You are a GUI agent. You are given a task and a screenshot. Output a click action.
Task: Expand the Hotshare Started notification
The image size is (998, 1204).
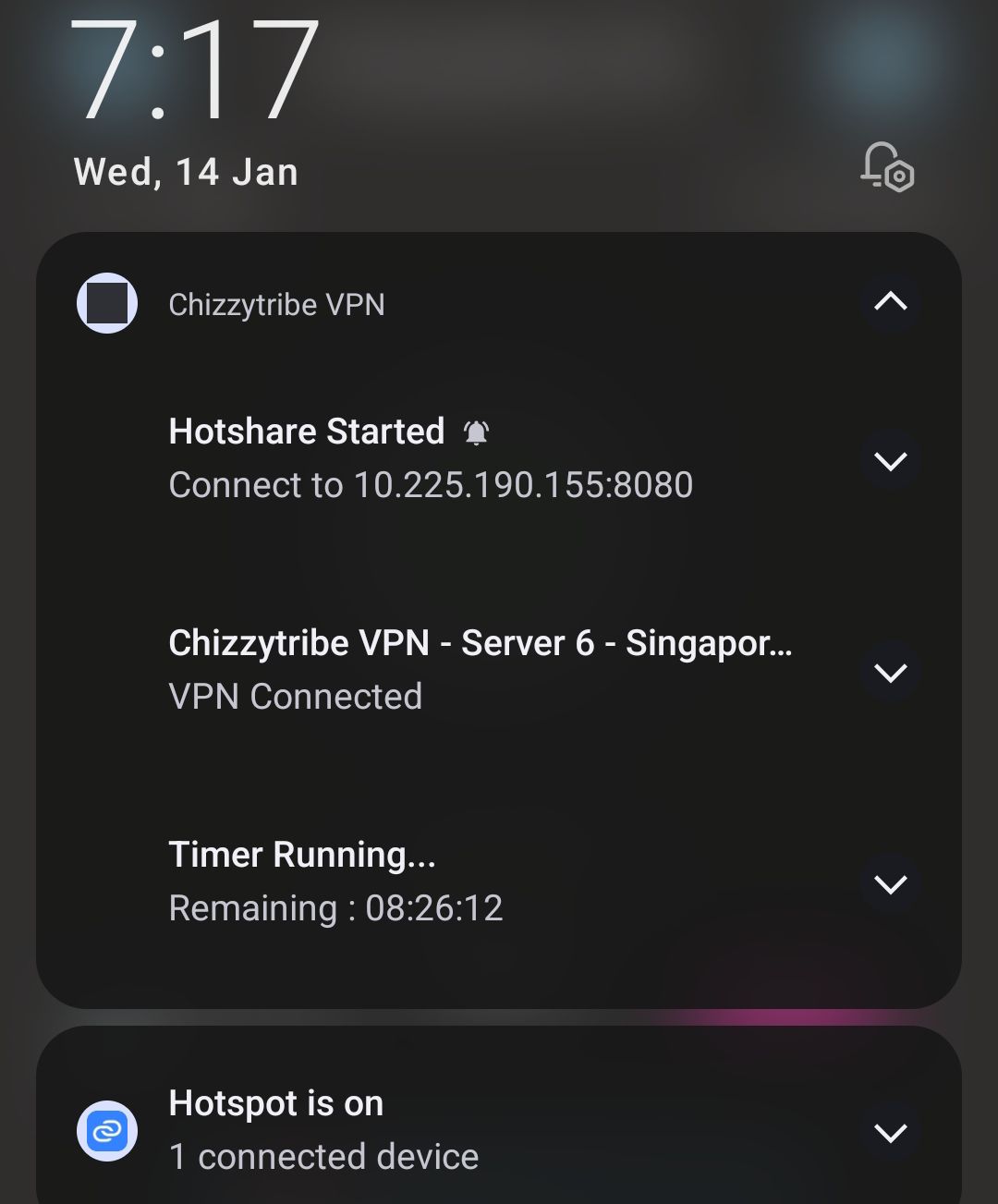point(890,460)
